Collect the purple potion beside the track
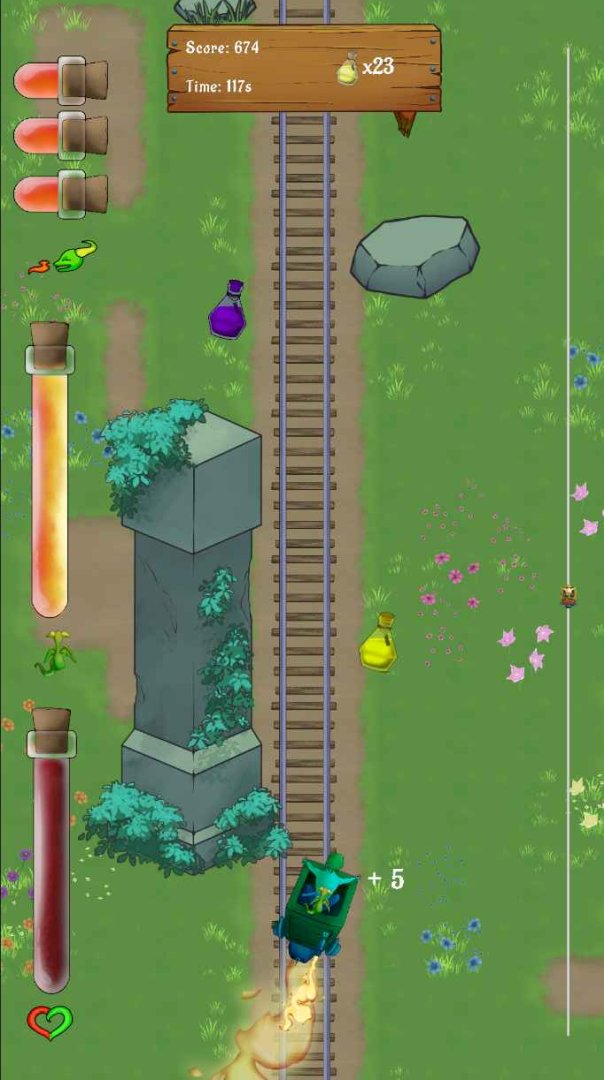The width and height of the screenshot is (604, 1080). click(x=228, y=309)
